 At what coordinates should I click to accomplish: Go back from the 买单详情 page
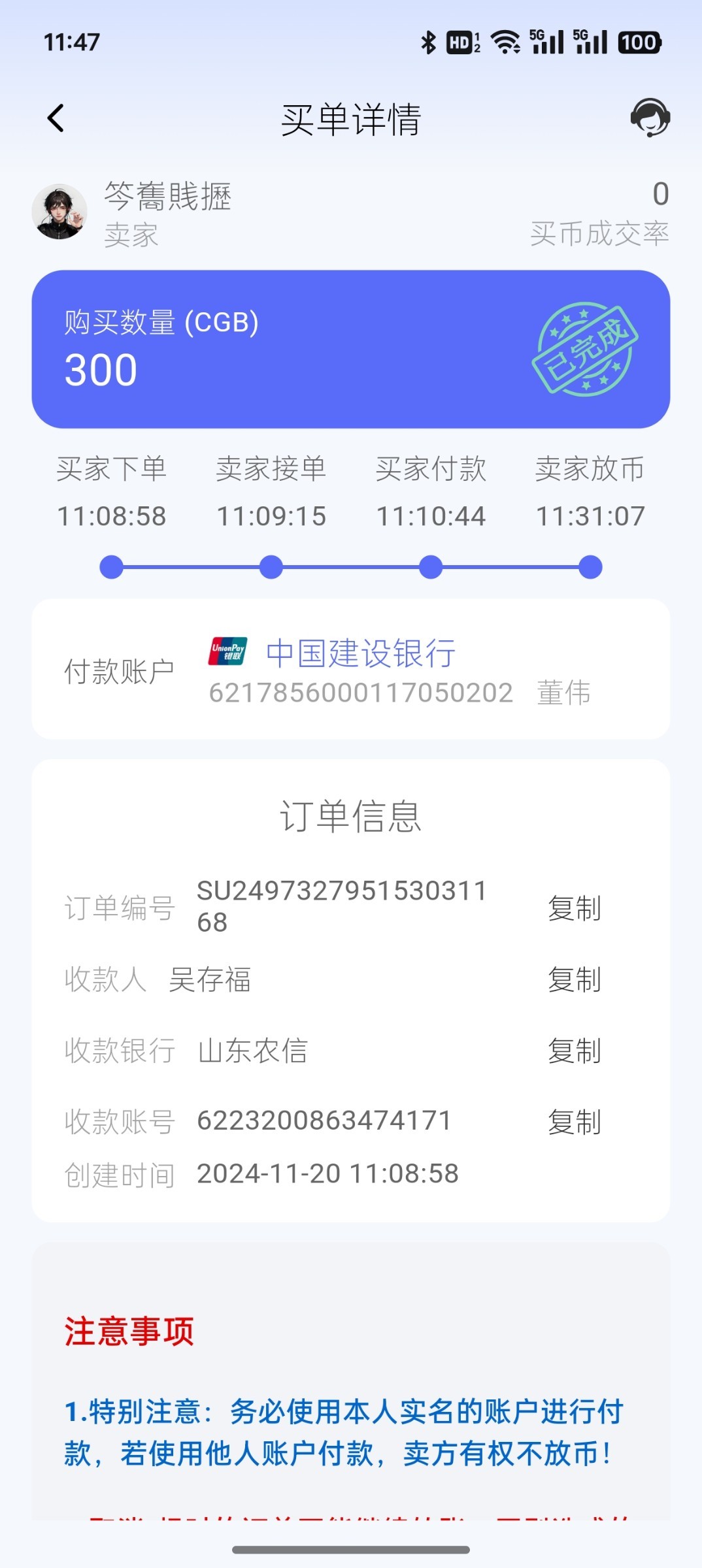coord(56,118)
